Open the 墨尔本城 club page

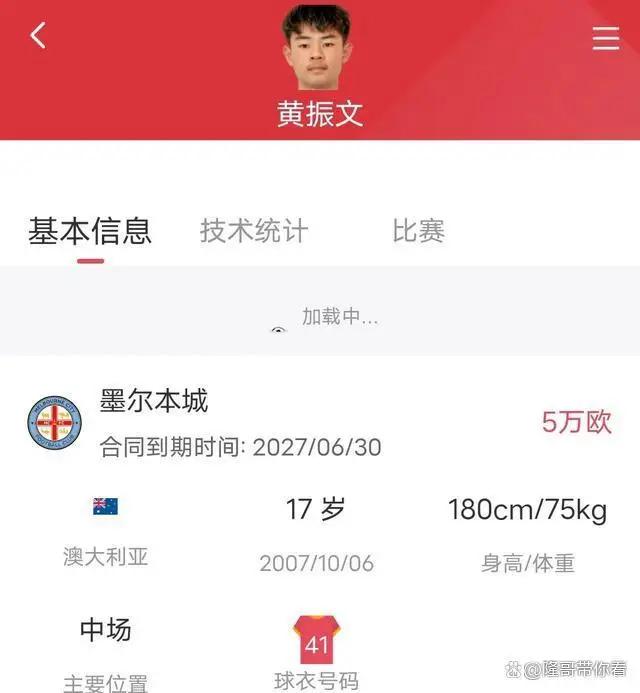154,401
